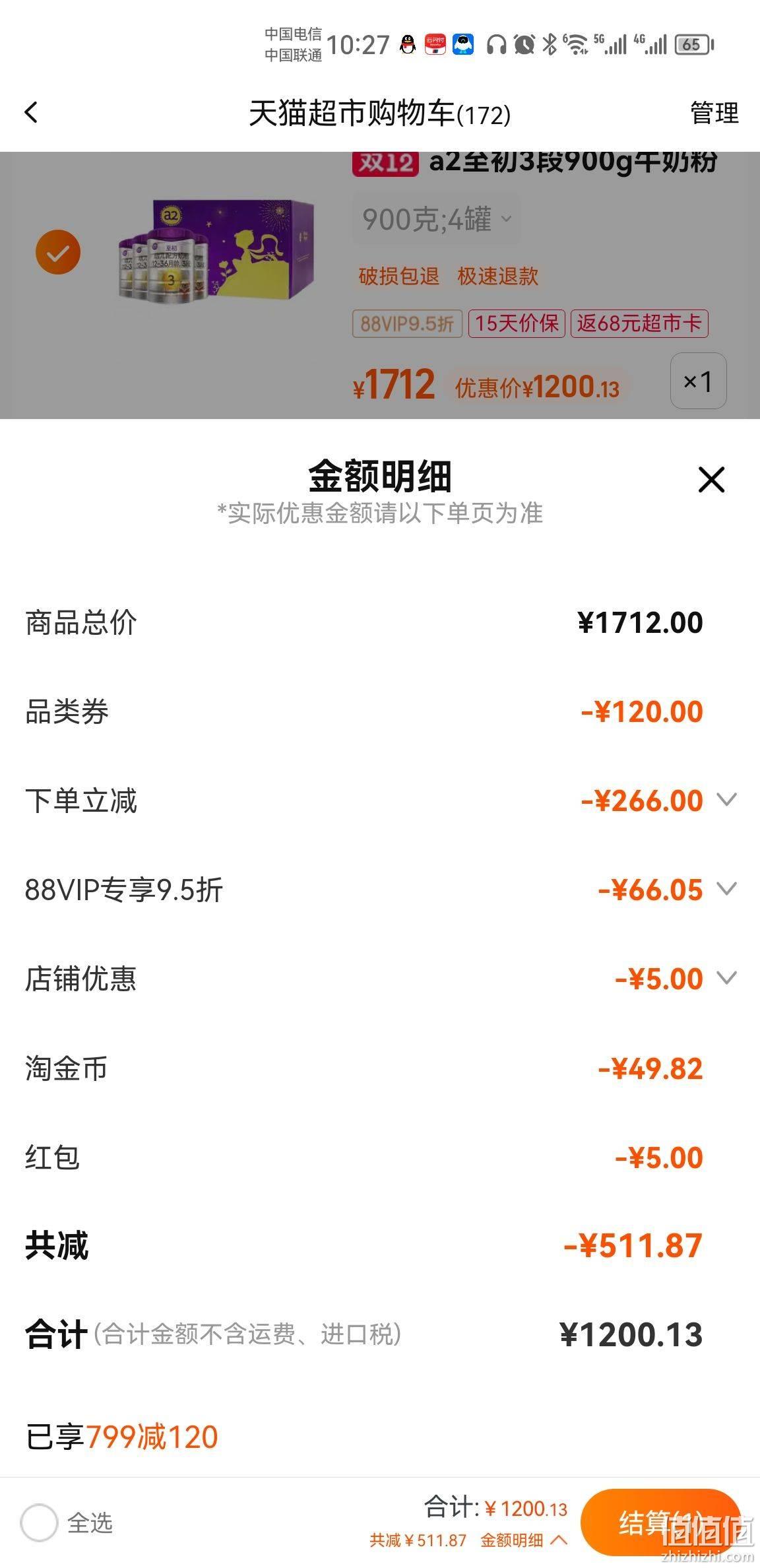
Task: Uncheck the a2 milk powder item
Action: tap(58, 252)
